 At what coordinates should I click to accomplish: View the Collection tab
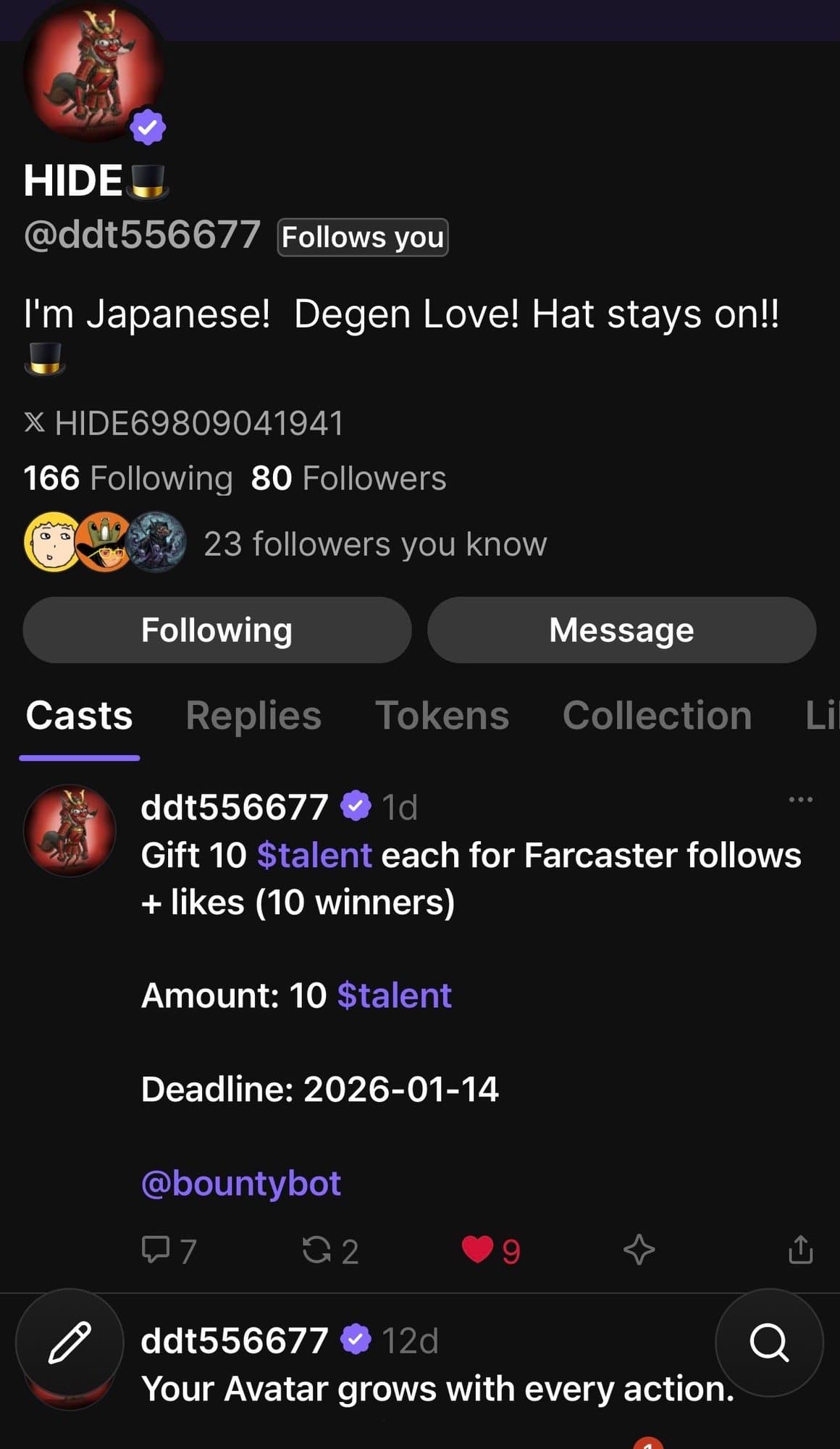(x=657, y=716)
